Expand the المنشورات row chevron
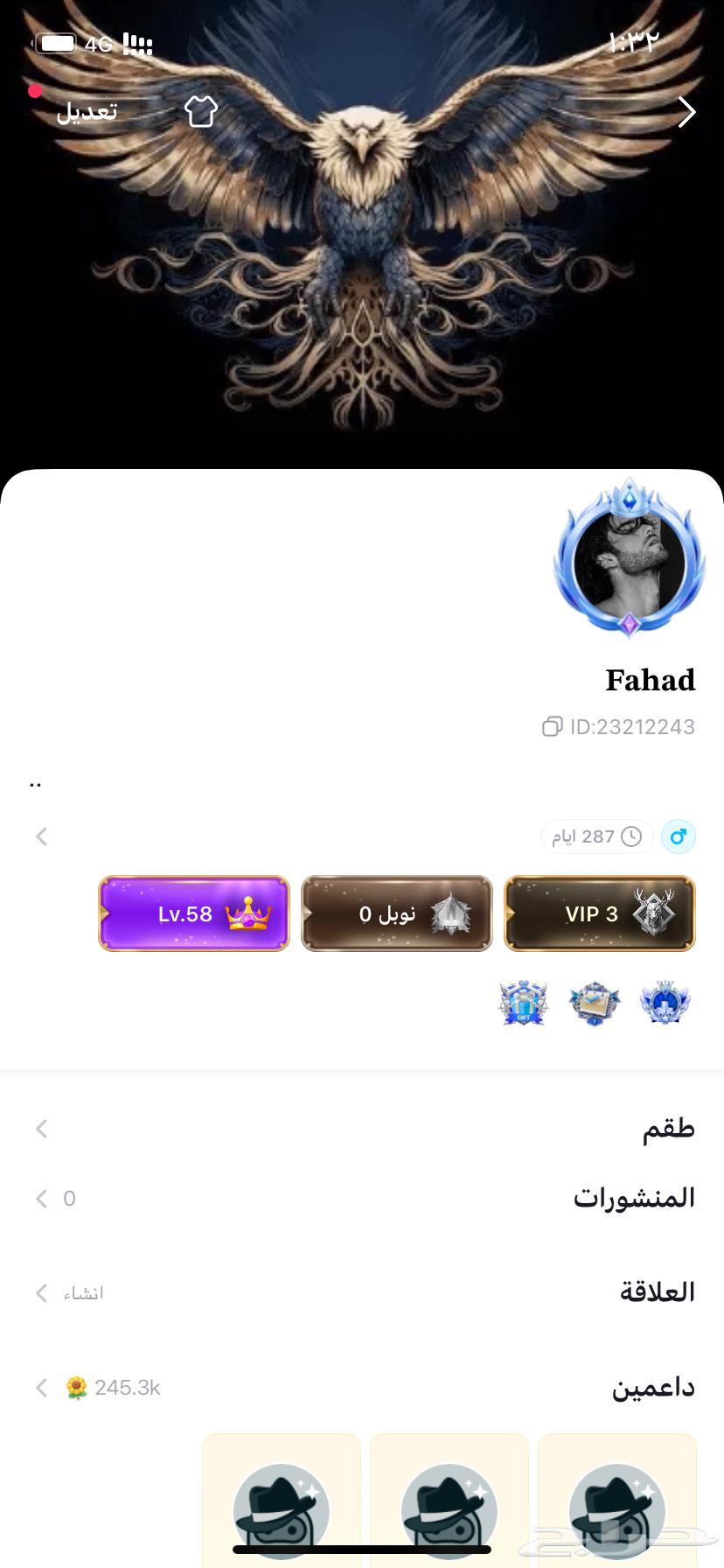This screenshot has height=1568, width=724. tap(41, 1198)
